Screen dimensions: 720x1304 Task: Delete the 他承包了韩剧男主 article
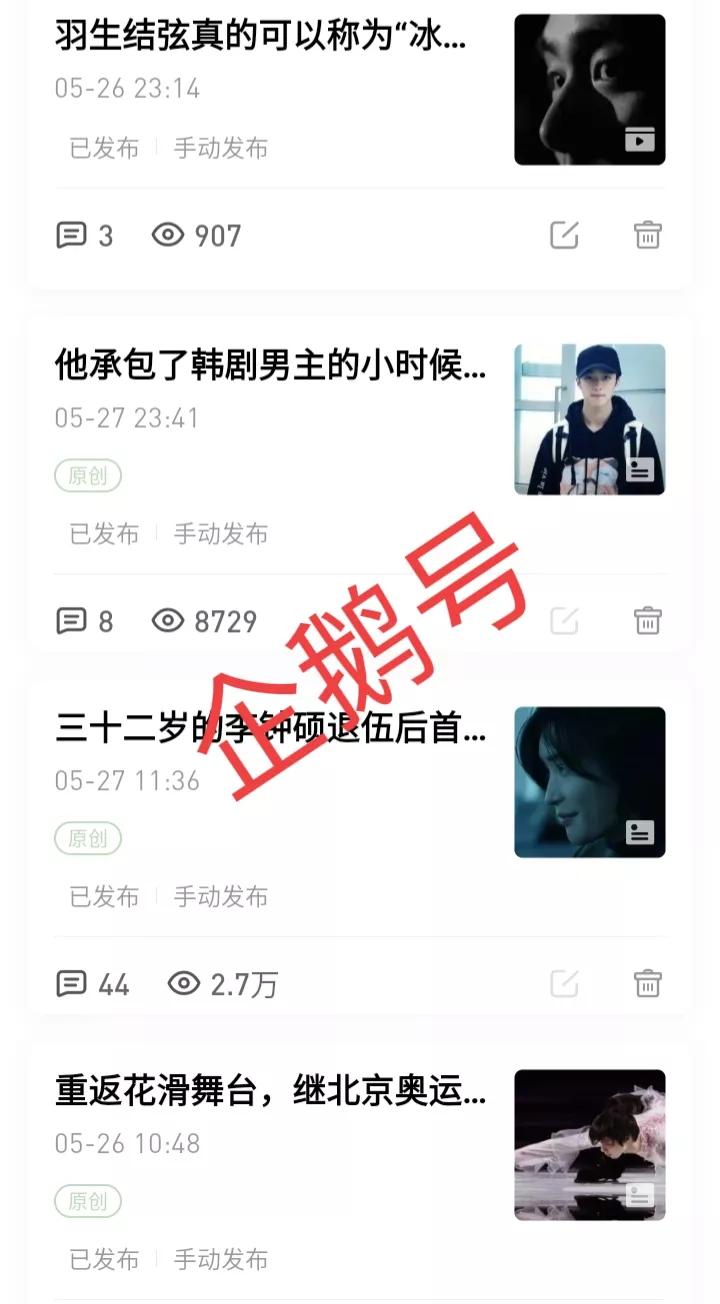[648, 621]
